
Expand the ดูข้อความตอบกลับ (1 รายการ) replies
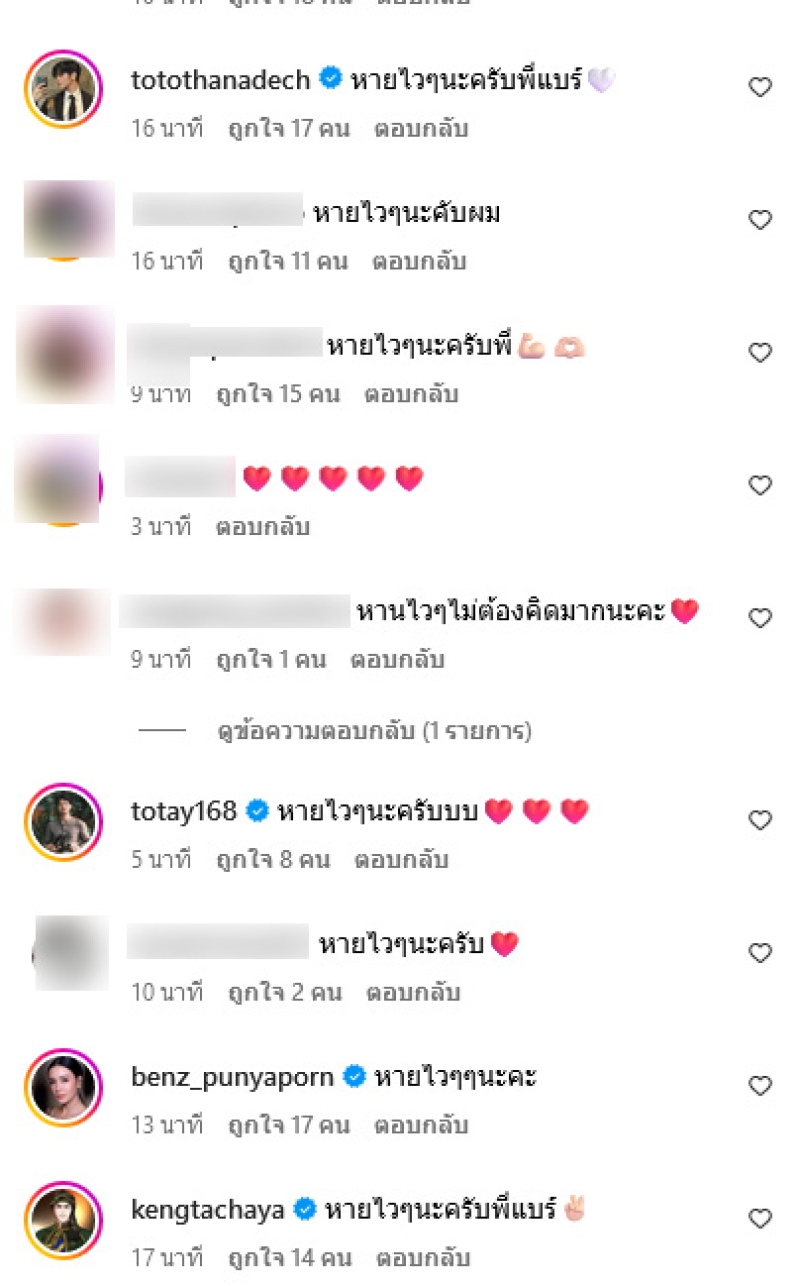point(374,732)
